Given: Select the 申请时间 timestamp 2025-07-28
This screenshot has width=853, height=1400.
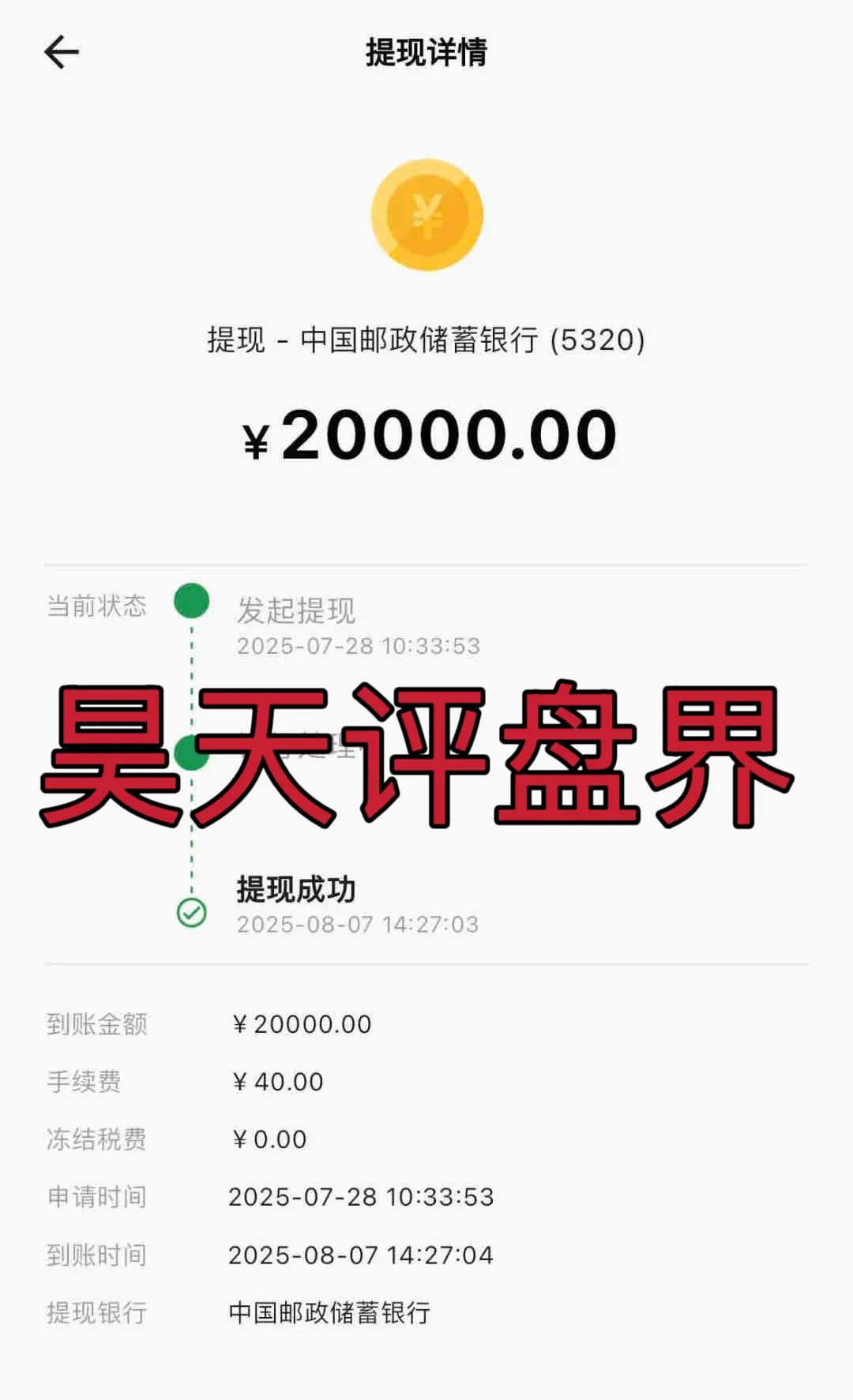Looking at the screenshot, I should [x=359, y=1195].
